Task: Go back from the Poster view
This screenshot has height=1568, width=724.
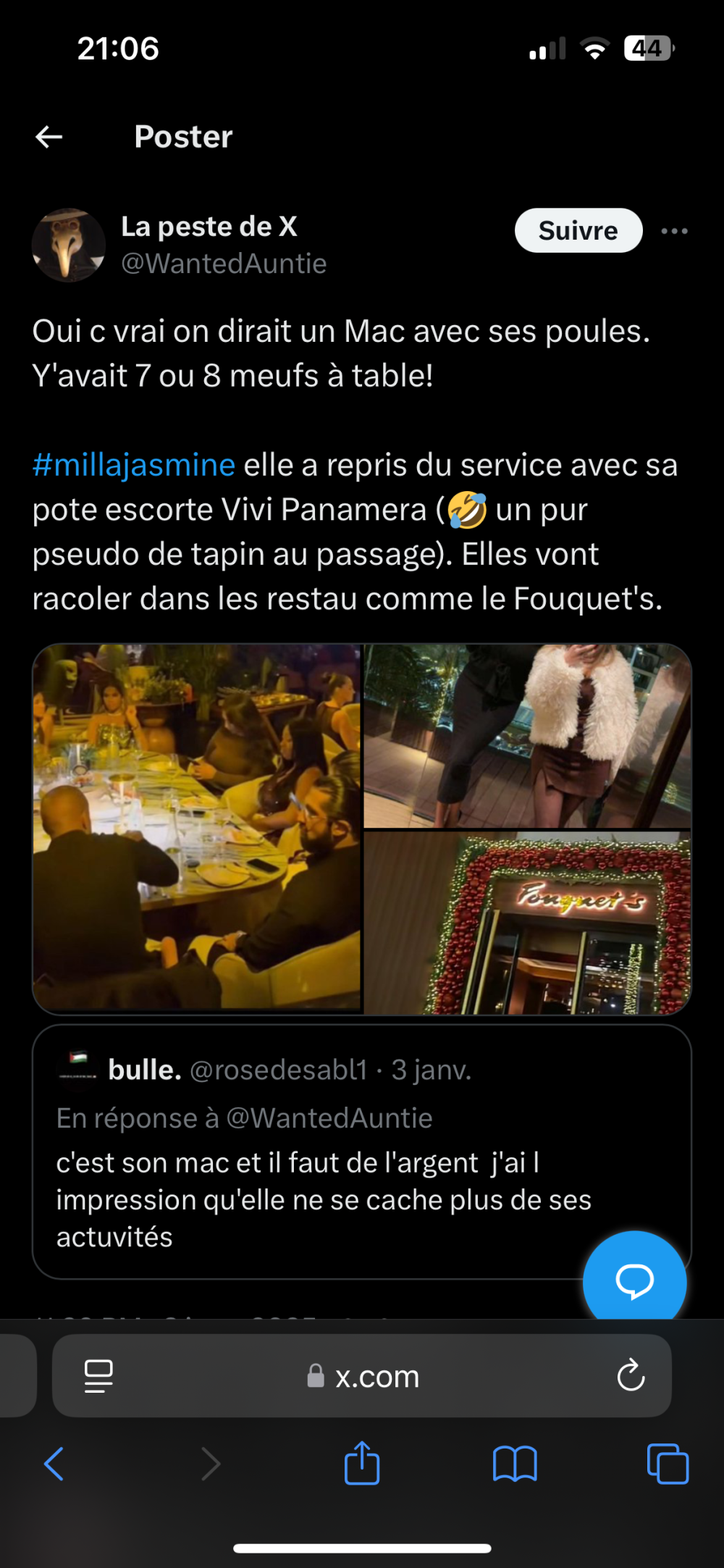Action: (x=49, y=136)
